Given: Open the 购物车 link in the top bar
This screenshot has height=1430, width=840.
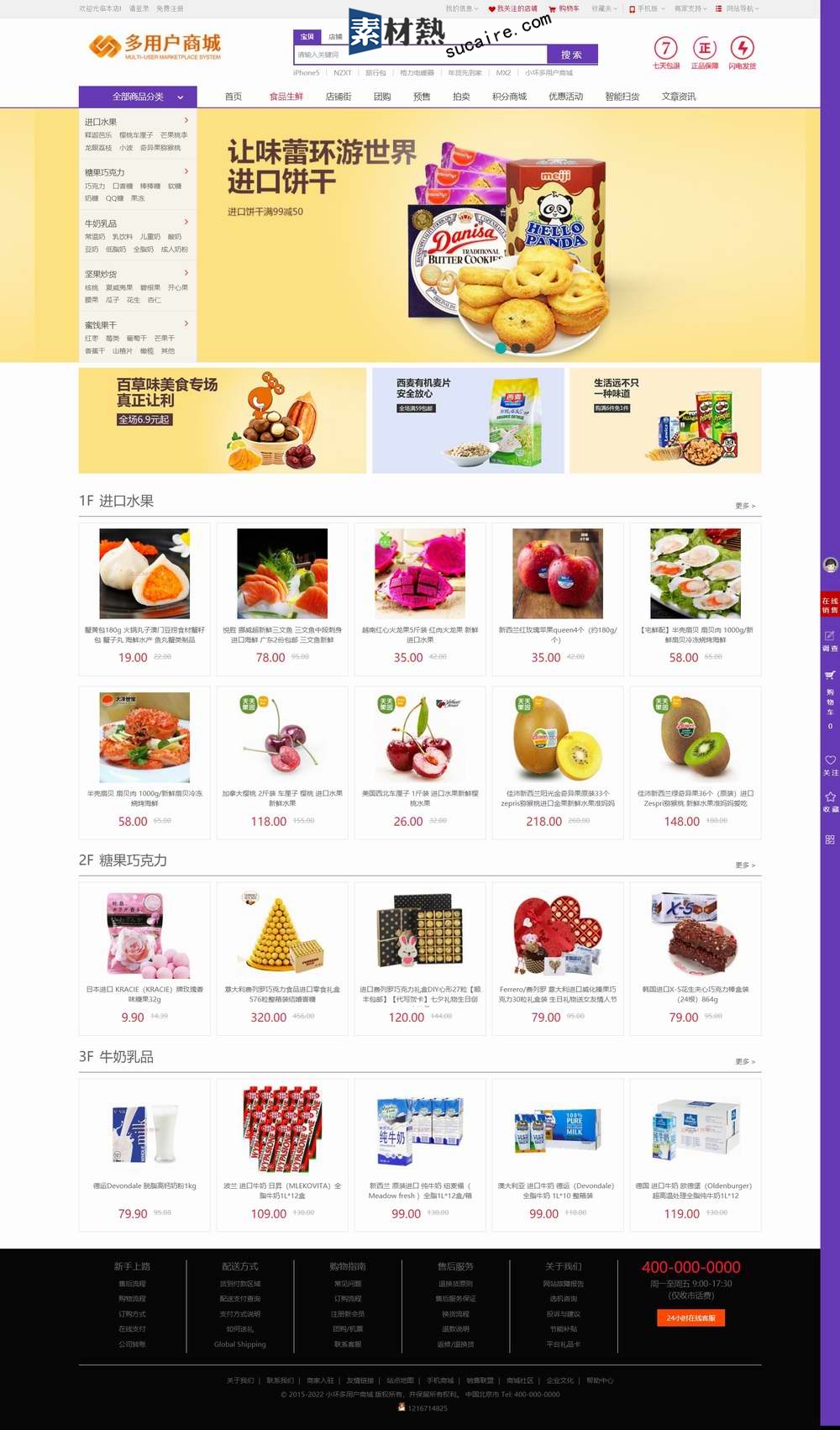Looking at the screenshot, I should point(564,8).
